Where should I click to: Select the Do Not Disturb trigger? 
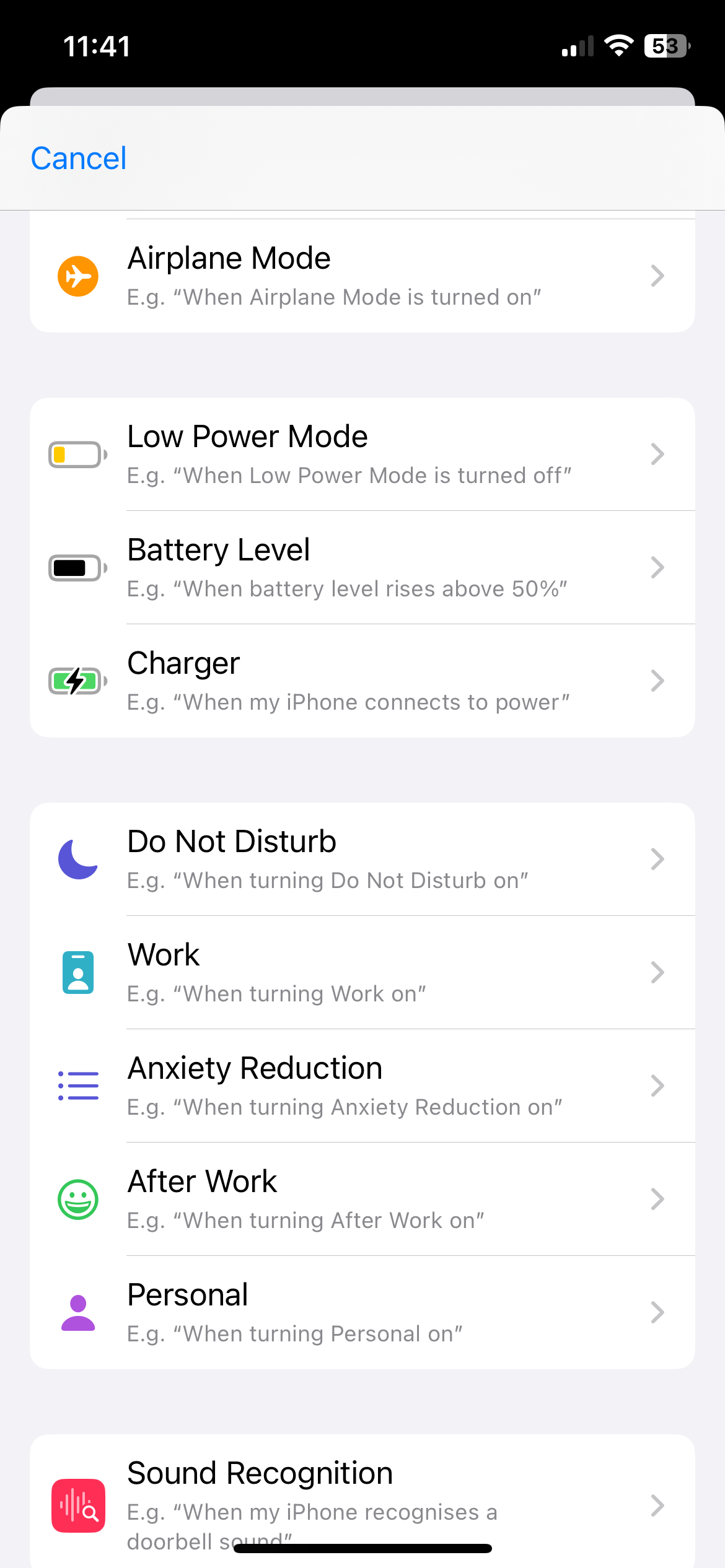click(x=362, y=860)
